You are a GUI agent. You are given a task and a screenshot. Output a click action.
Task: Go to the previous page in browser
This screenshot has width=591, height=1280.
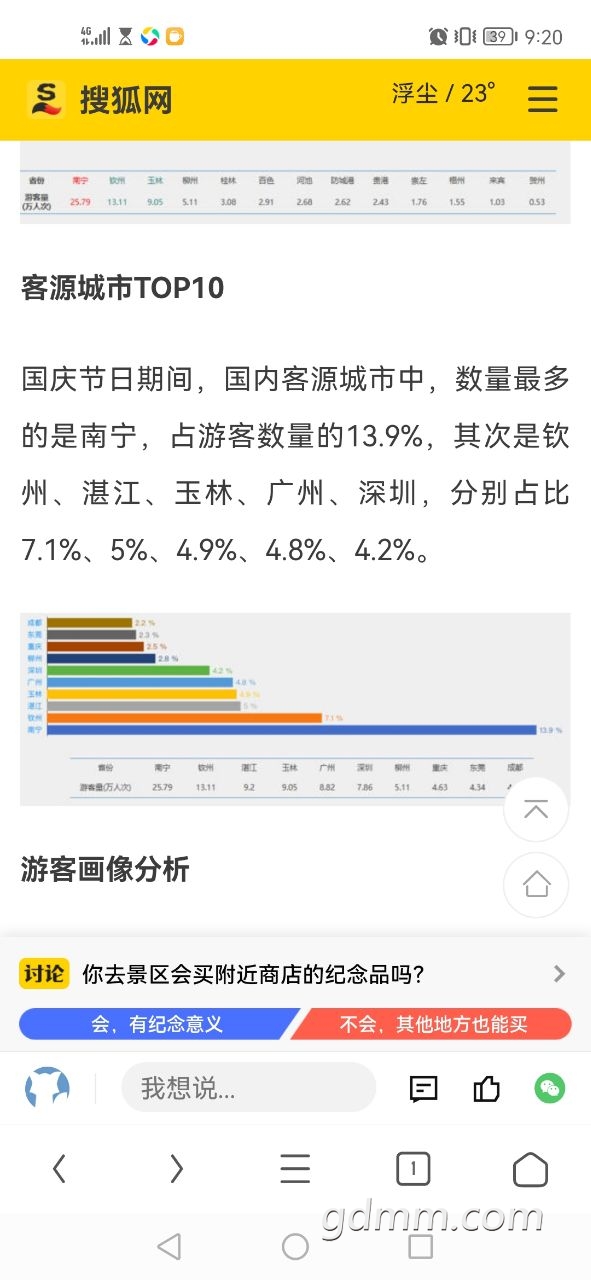point(59,1168)
